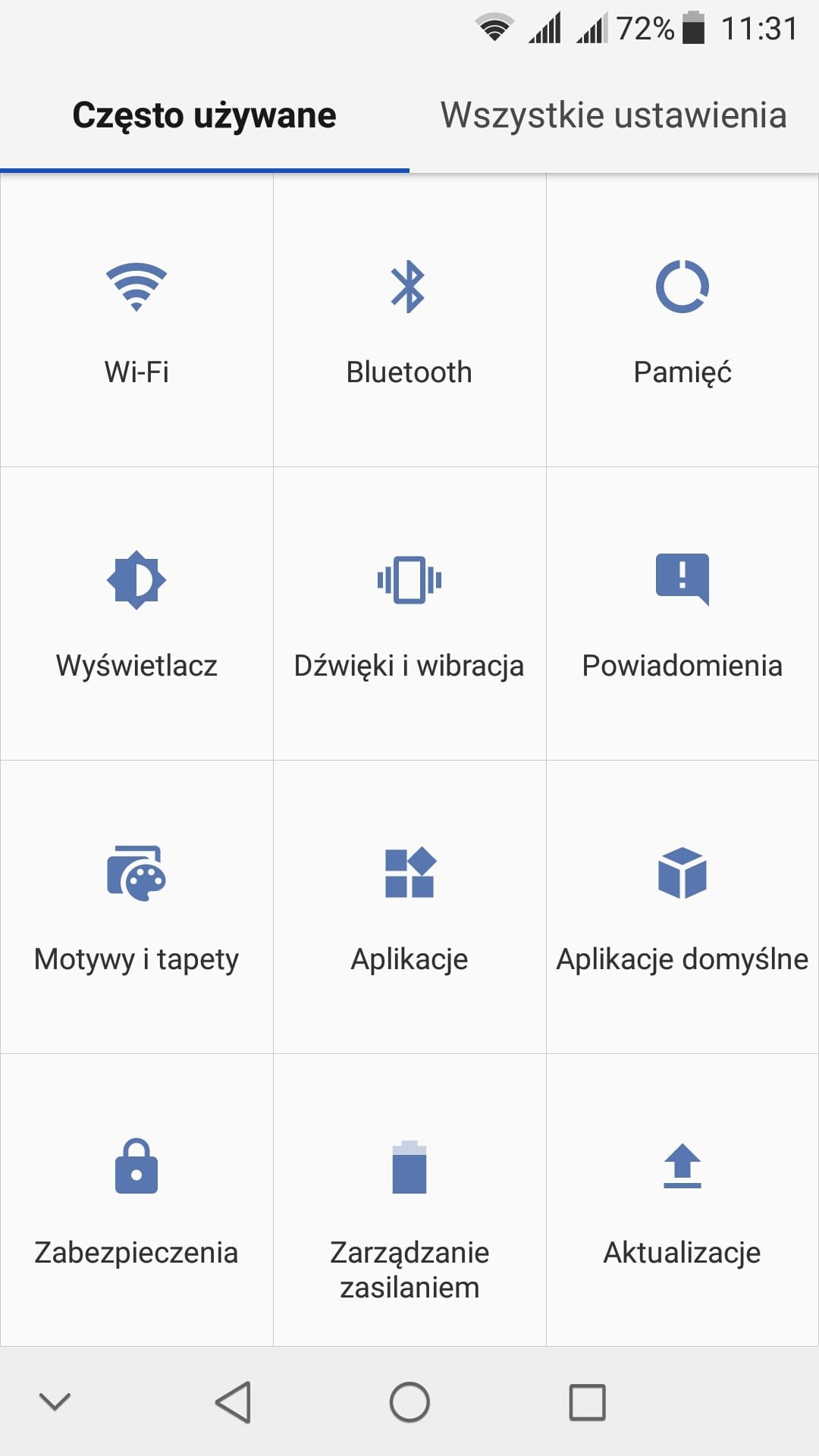Open Zarządzanie zasilaniem
This screenshot has height=1456, width=819.
click(x=409, y=1200)
